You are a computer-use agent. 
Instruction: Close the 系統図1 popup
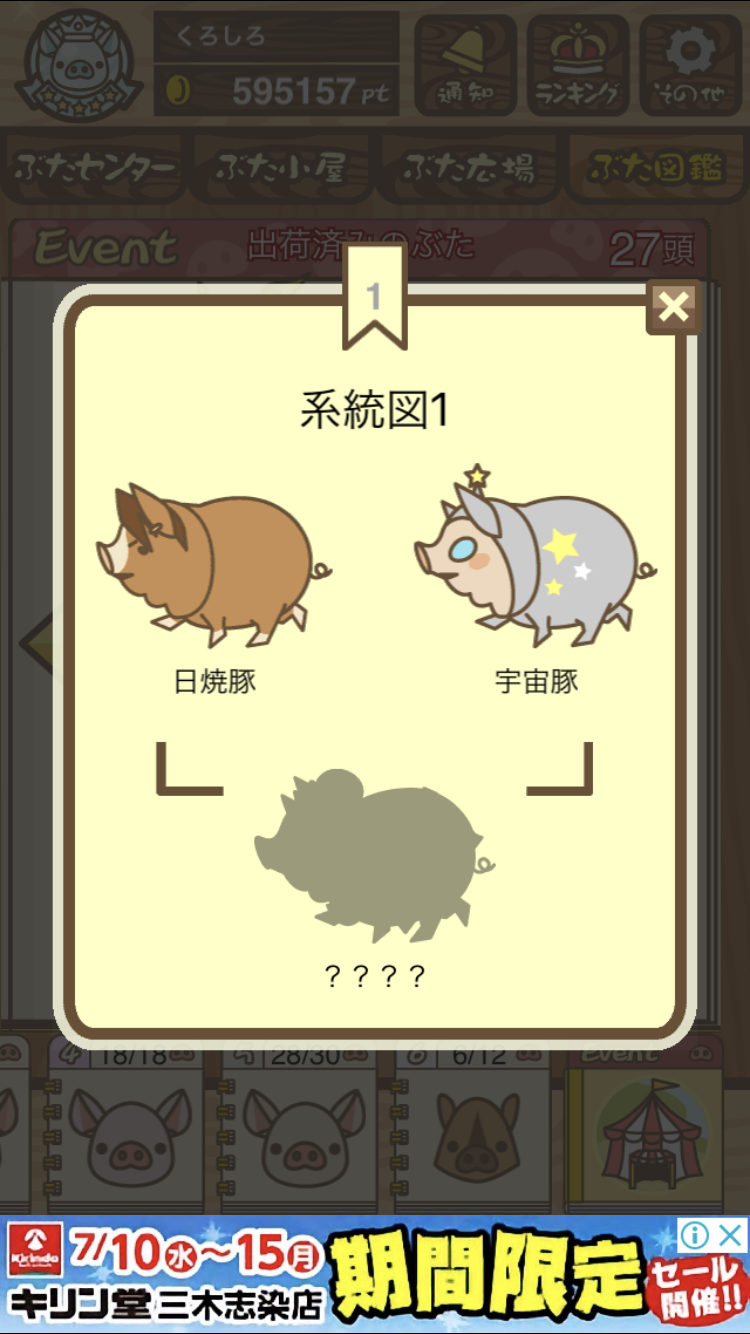673,307
